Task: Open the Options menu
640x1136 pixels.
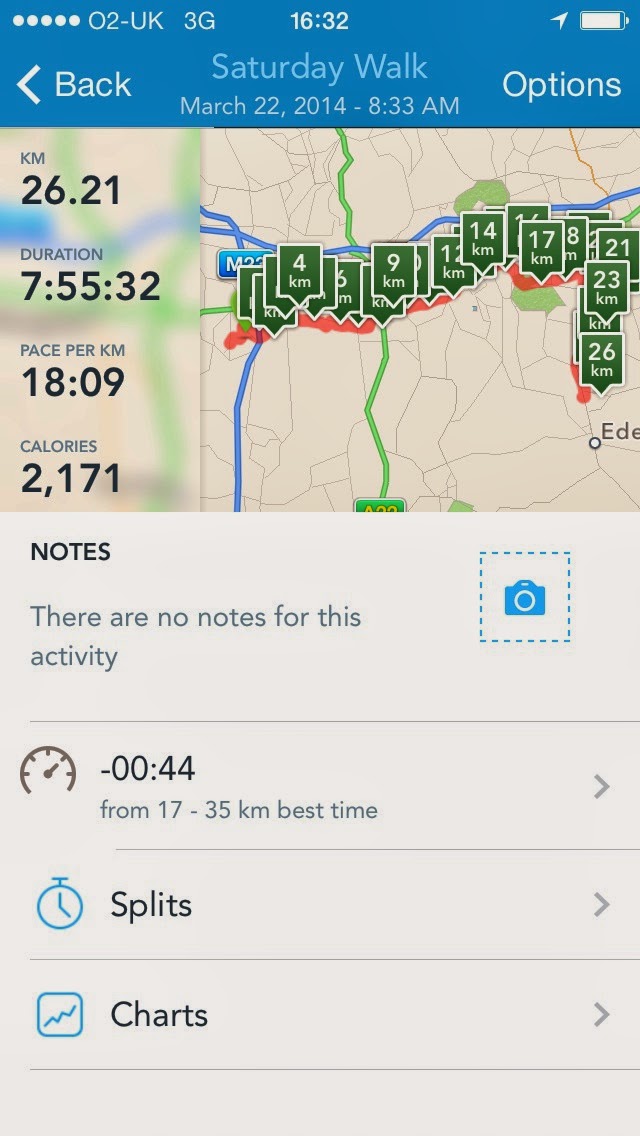Action: coord(561,85)
